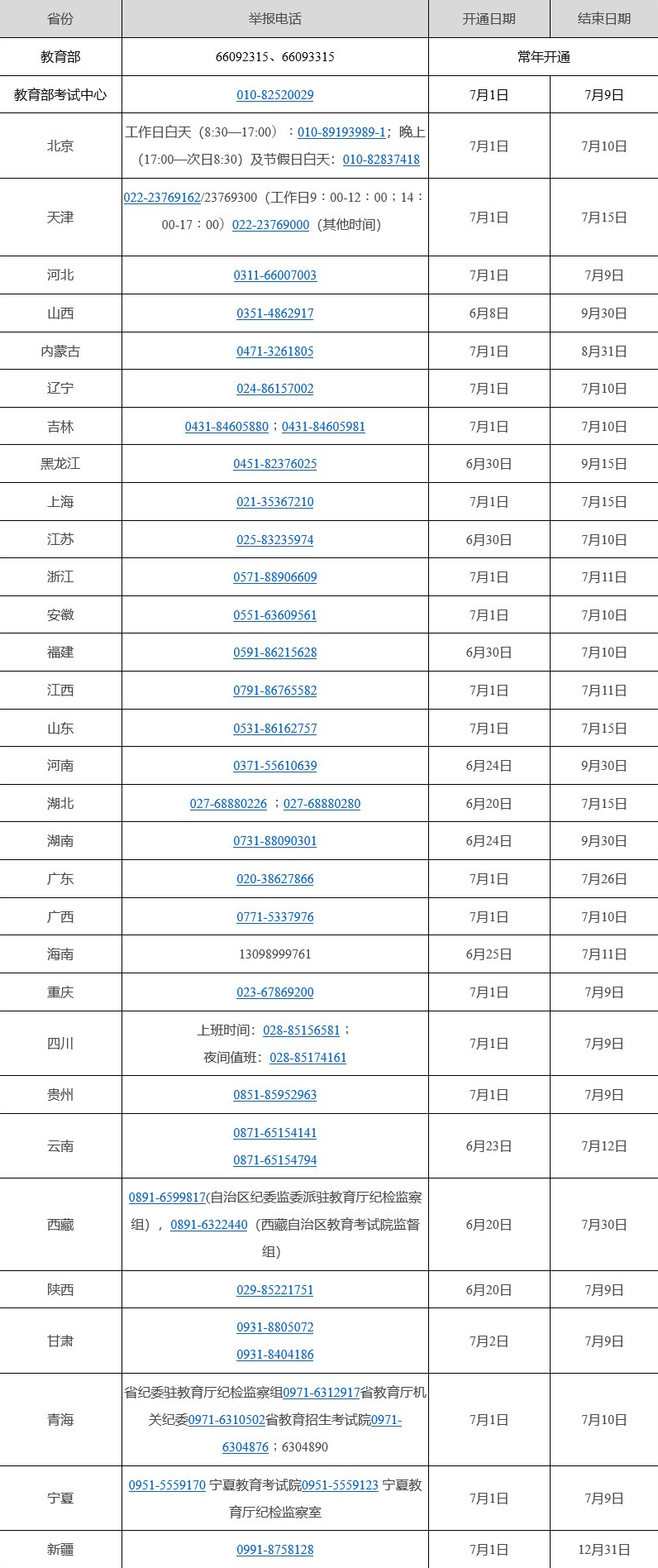Screen dimensions: 658x1568
Task: Call Guangdong hotline 020-38627866
Action: (274, 879)
